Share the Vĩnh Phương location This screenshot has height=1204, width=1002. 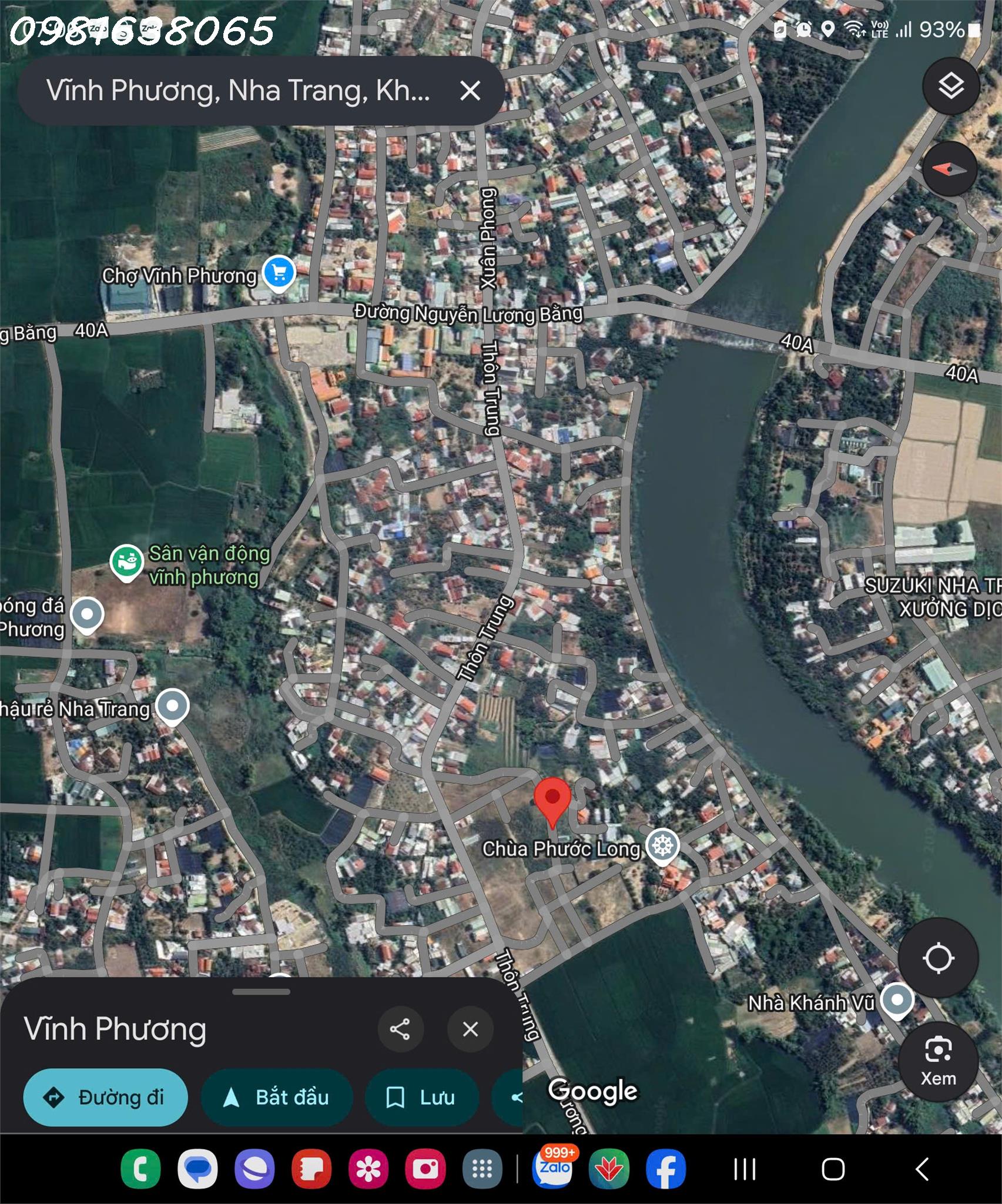pyautogui.click(x=400, y=1029)
